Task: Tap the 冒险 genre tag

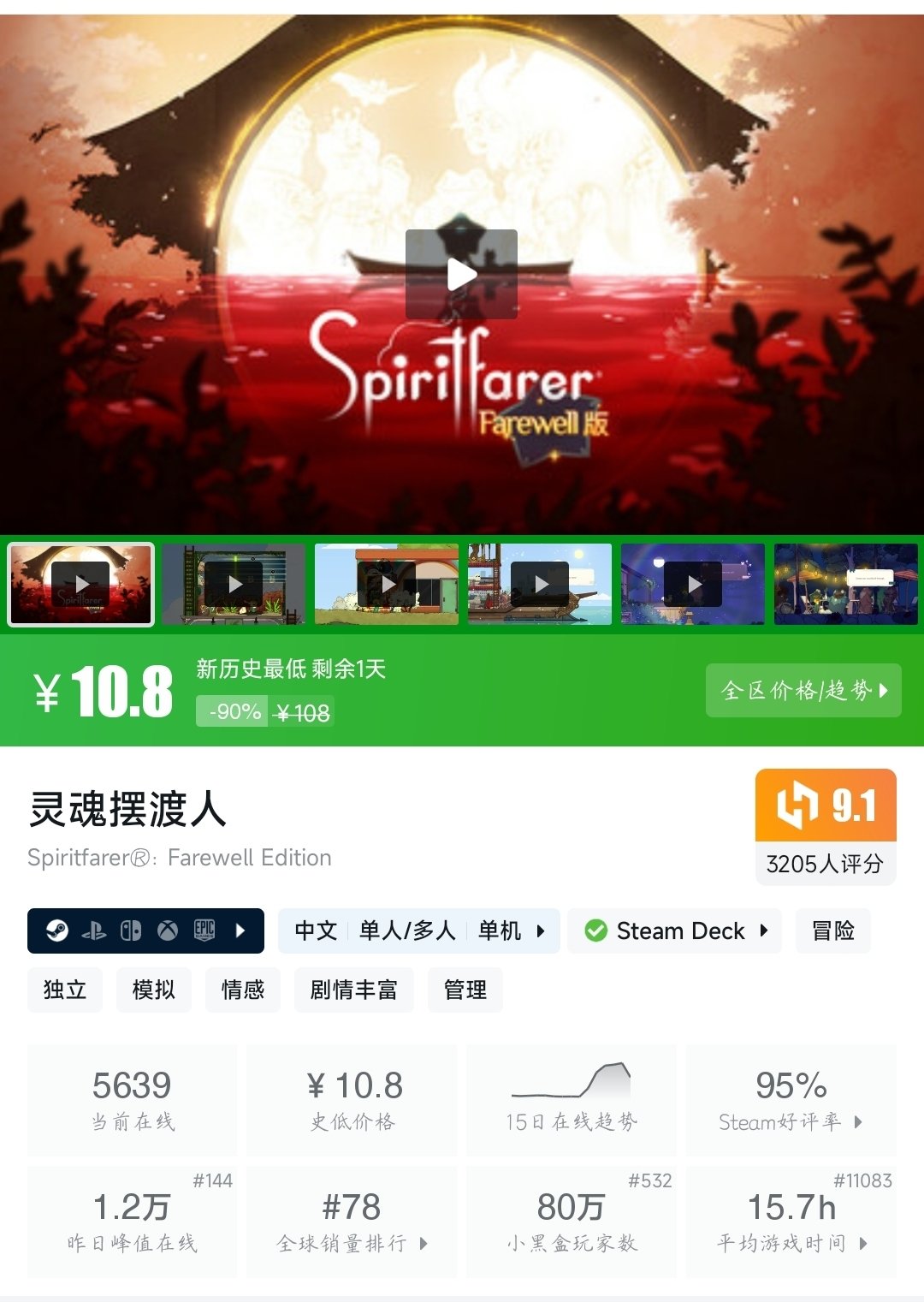Action: (832, 930)
